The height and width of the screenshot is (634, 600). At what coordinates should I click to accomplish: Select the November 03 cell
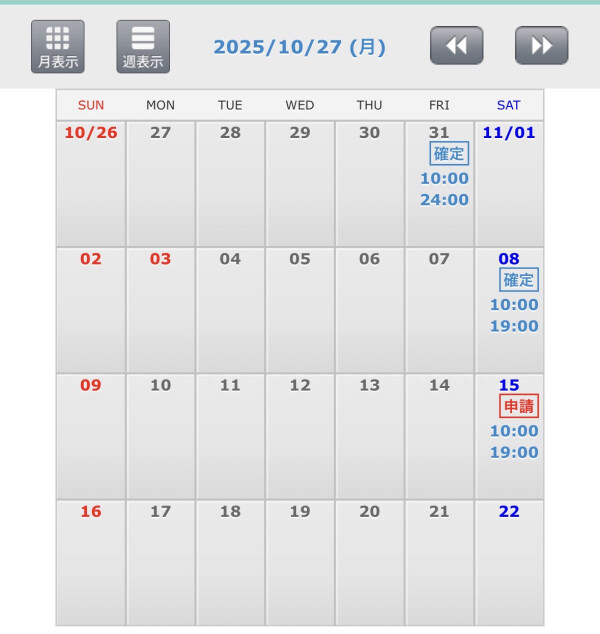pyautogui.click(x=161, y=310)
